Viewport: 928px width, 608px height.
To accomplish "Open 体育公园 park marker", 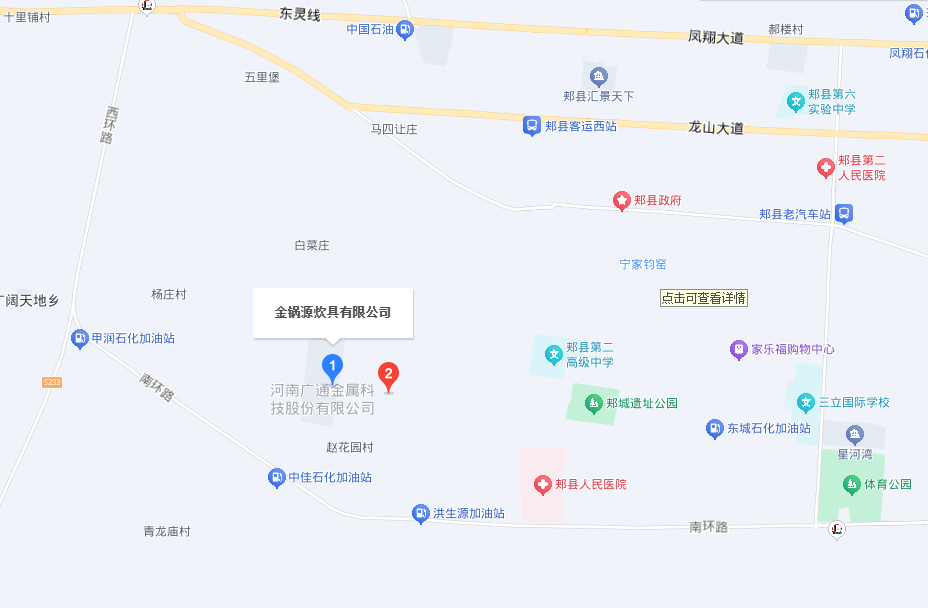I will point(851,484).
